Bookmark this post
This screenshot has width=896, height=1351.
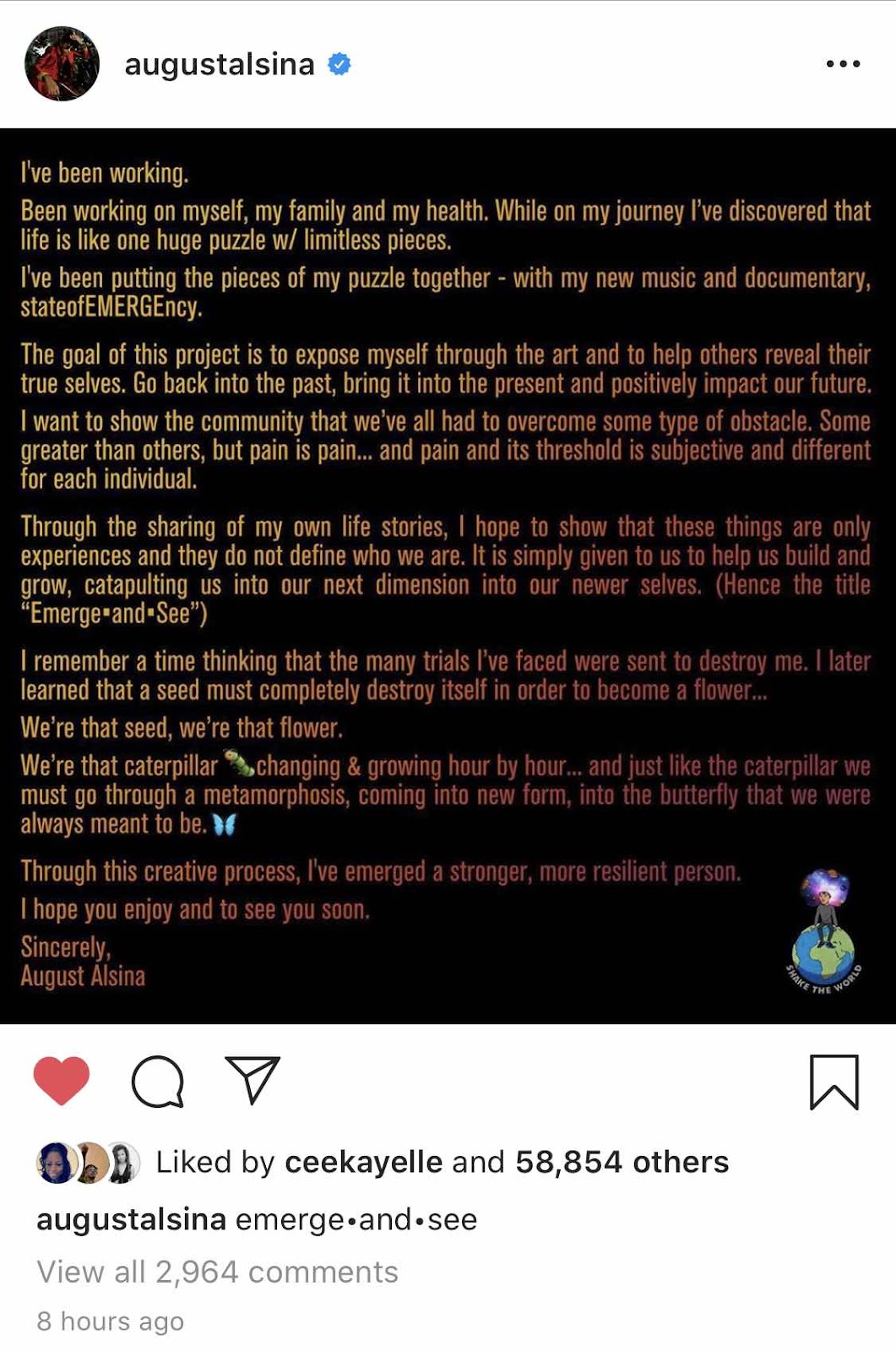(834, 1082)
